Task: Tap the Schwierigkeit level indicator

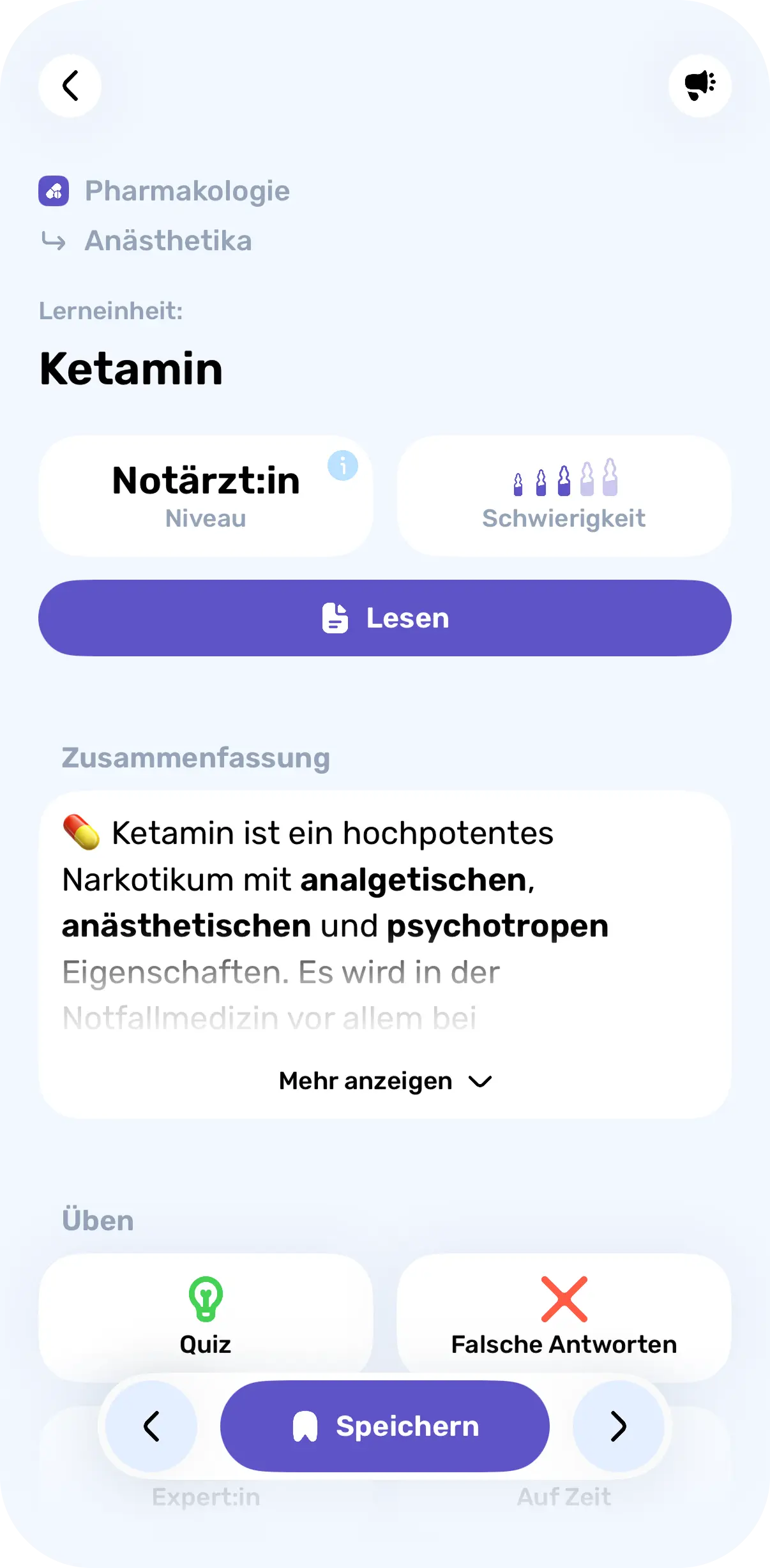Action: (564, 495)
